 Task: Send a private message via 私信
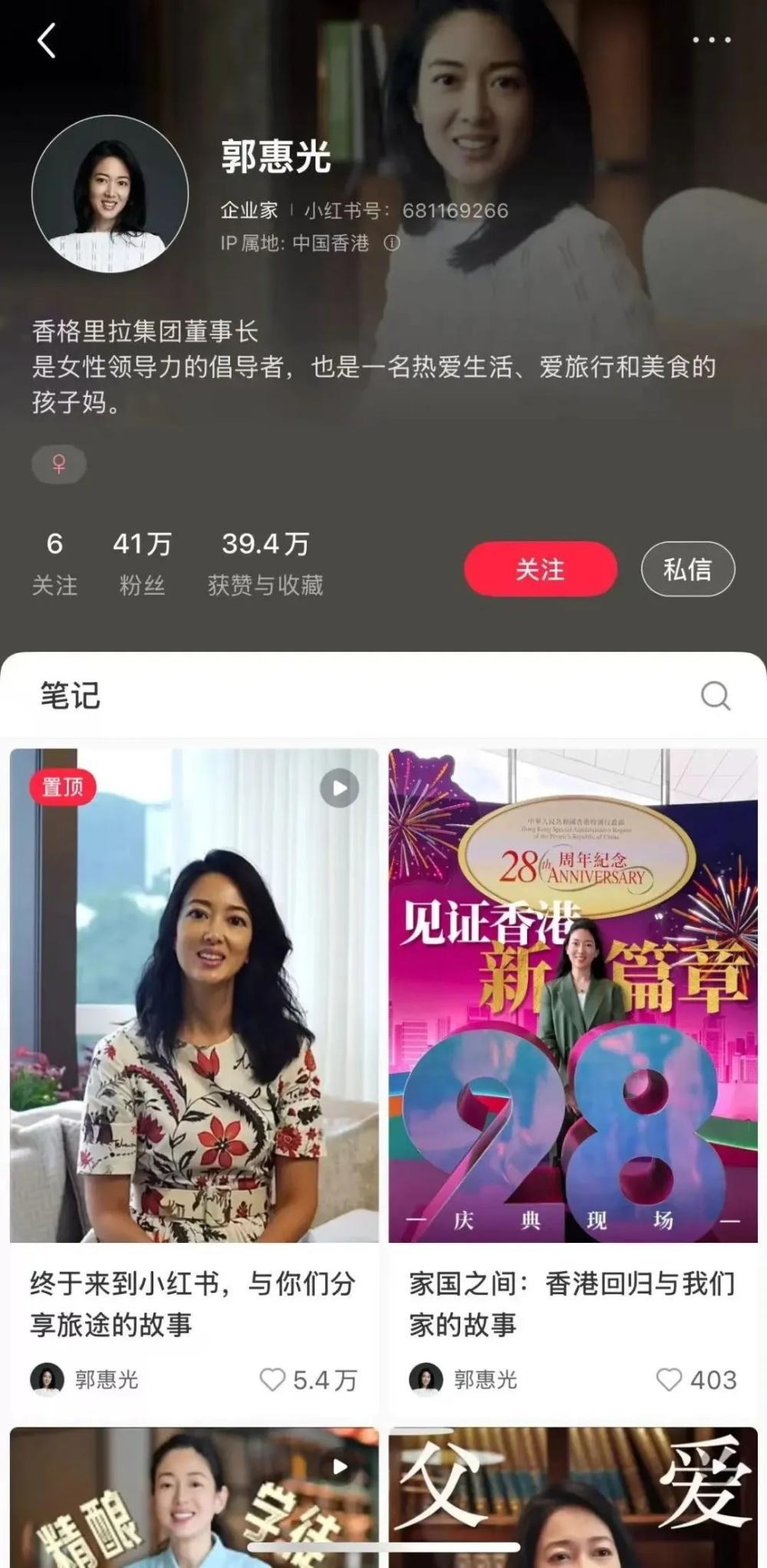pos(687,569)
